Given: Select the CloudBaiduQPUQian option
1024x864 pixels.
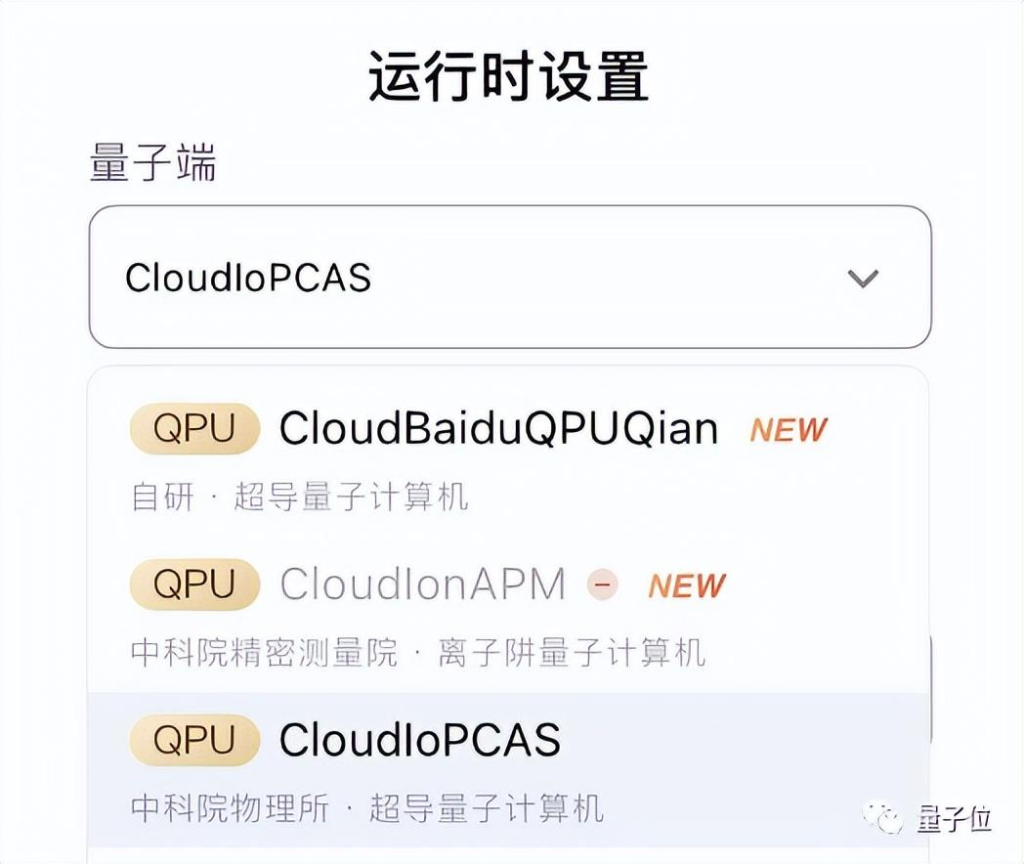Looking at the screenshot, I should point(498,430).
